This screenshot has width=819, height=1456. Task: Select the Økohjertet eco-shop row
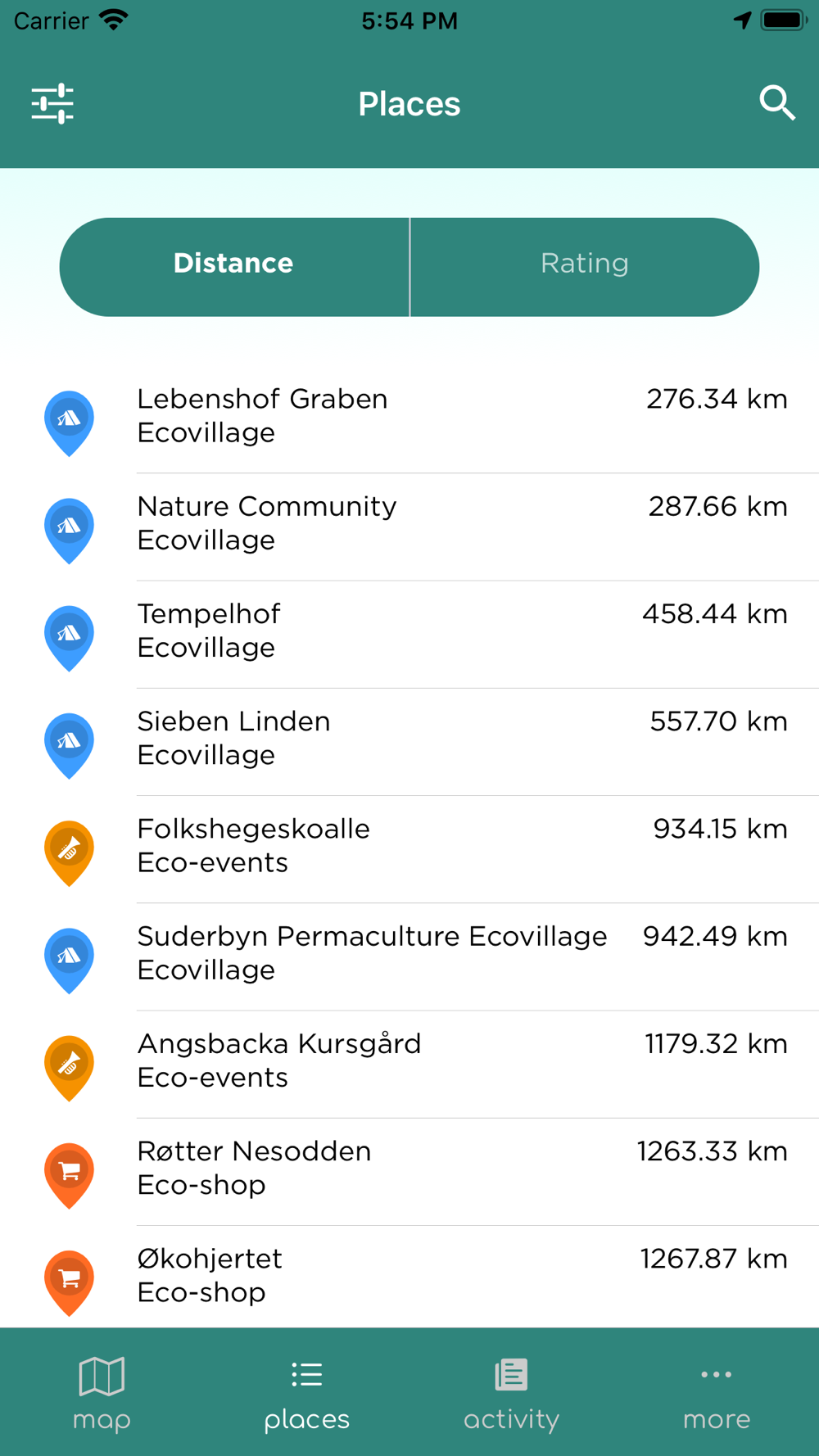409,1277
